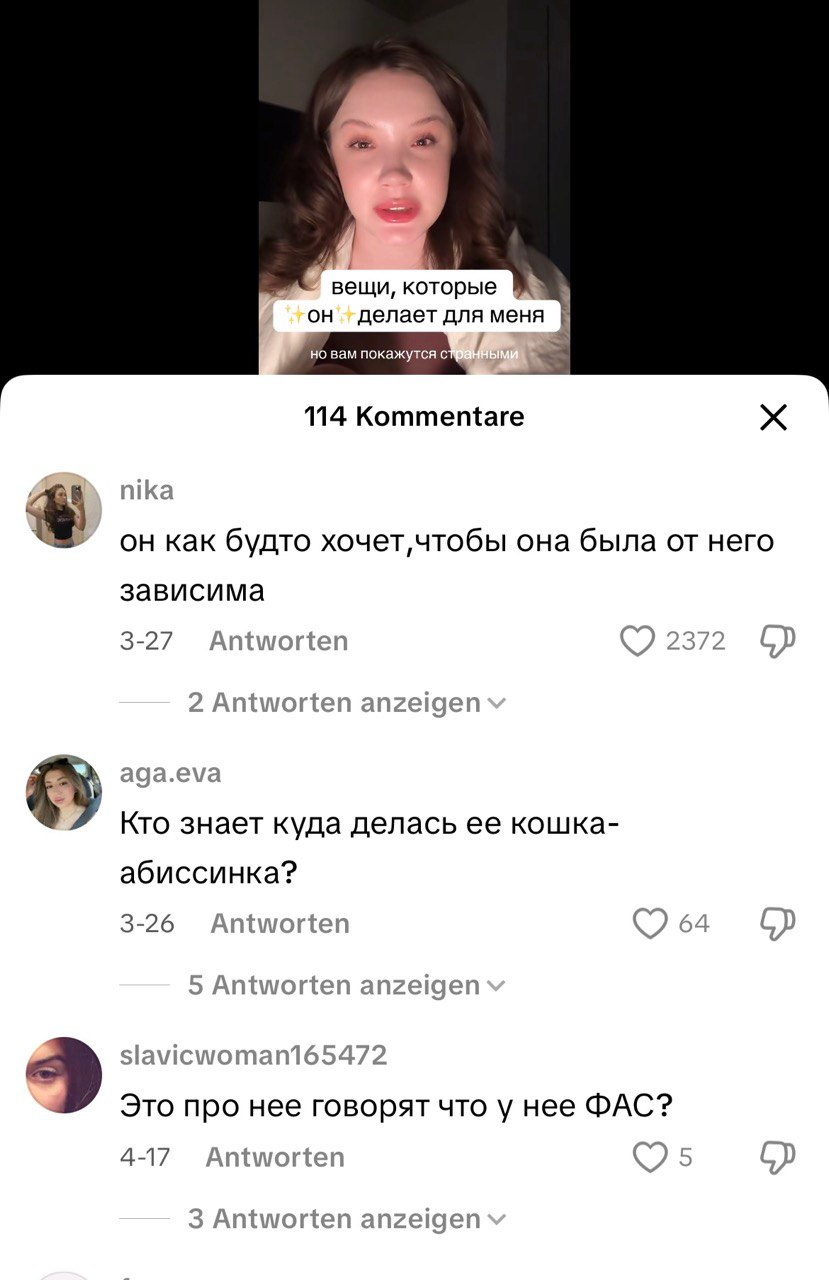Like nika's comment
This screenshot has height=1280, width=829.
[x=638, y=641]
